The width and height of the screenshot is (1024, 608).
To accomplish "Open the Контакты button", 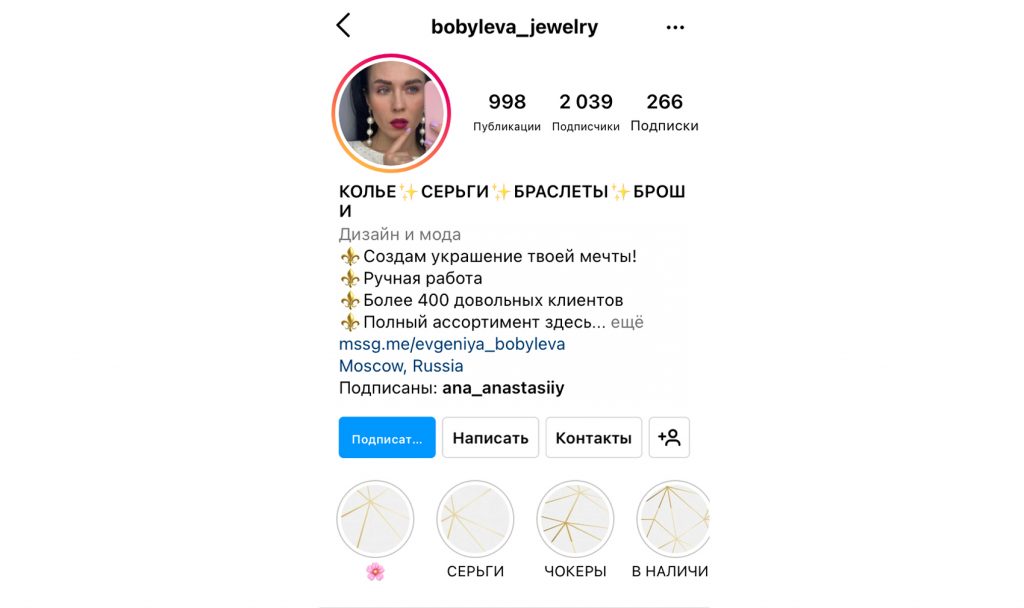I will (593, 438).
